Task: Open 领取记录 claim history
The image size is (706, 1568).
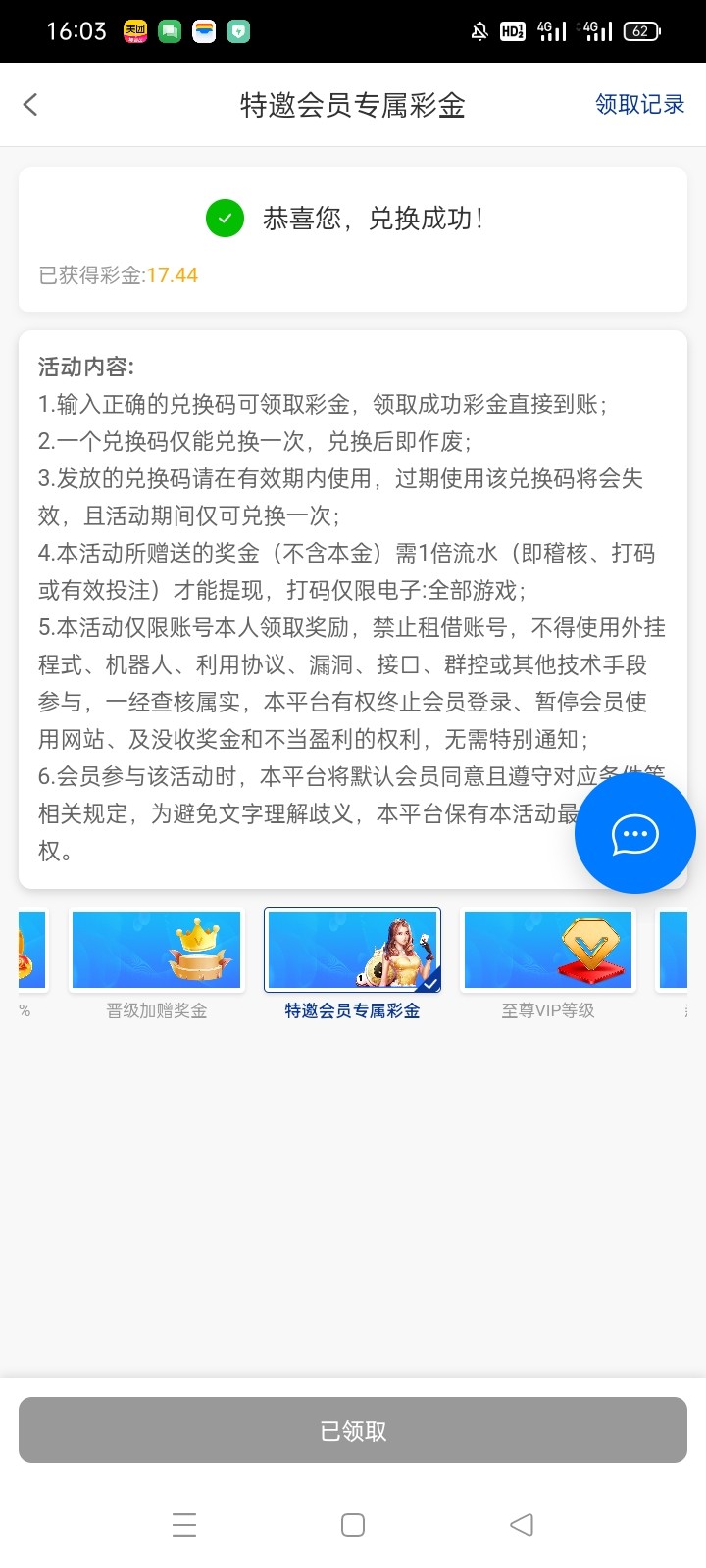Action: tap(639, 105)
